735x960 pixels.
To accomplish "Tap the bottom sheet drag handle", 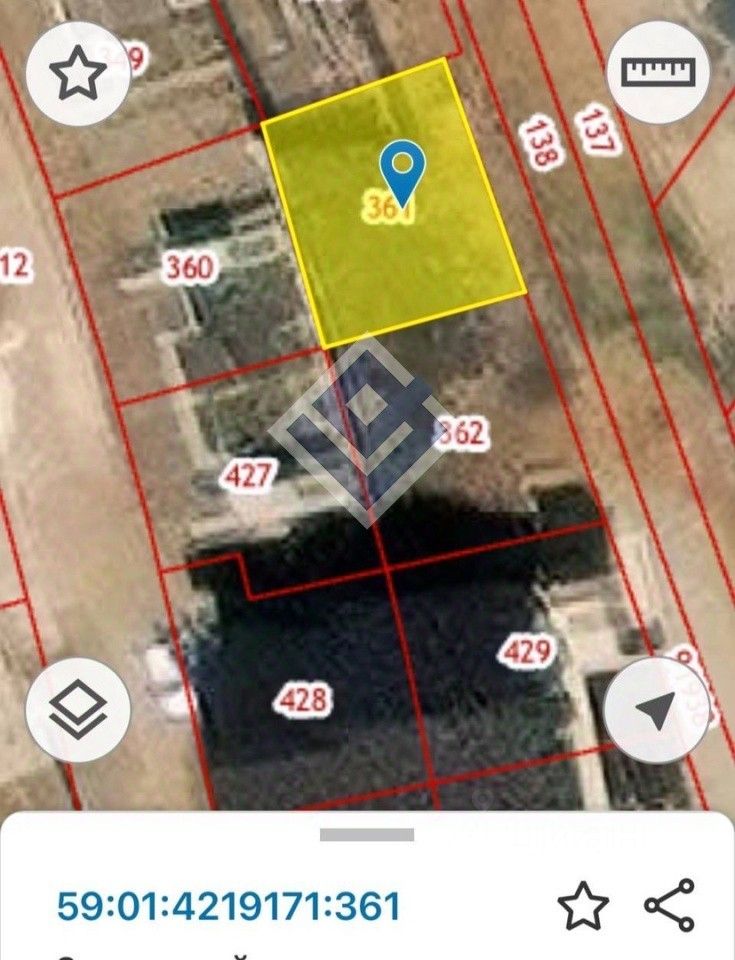I will (x=366, y=834).
